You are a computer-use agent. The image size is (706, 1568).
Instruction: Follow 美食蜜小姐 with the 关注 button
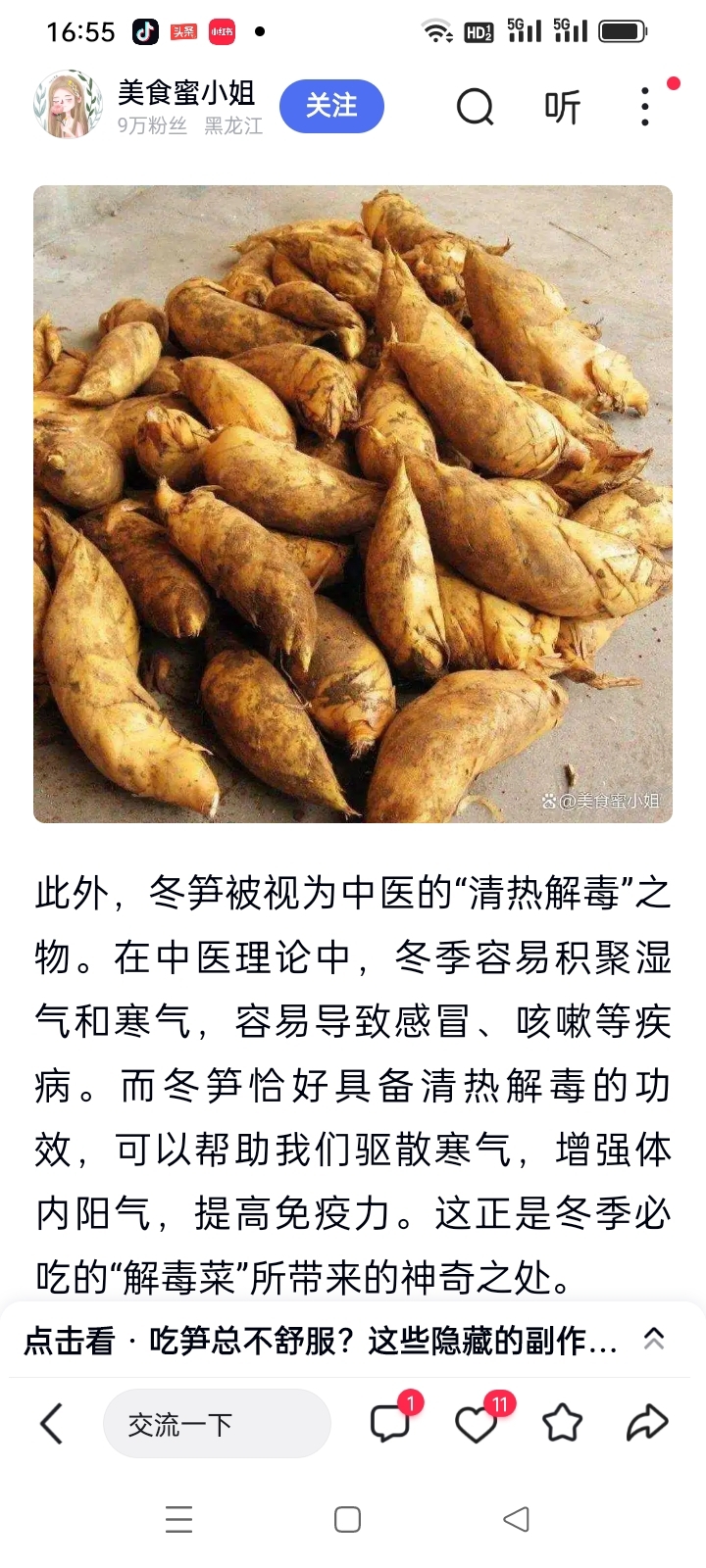pyautogui.click(x=331, y=106)
